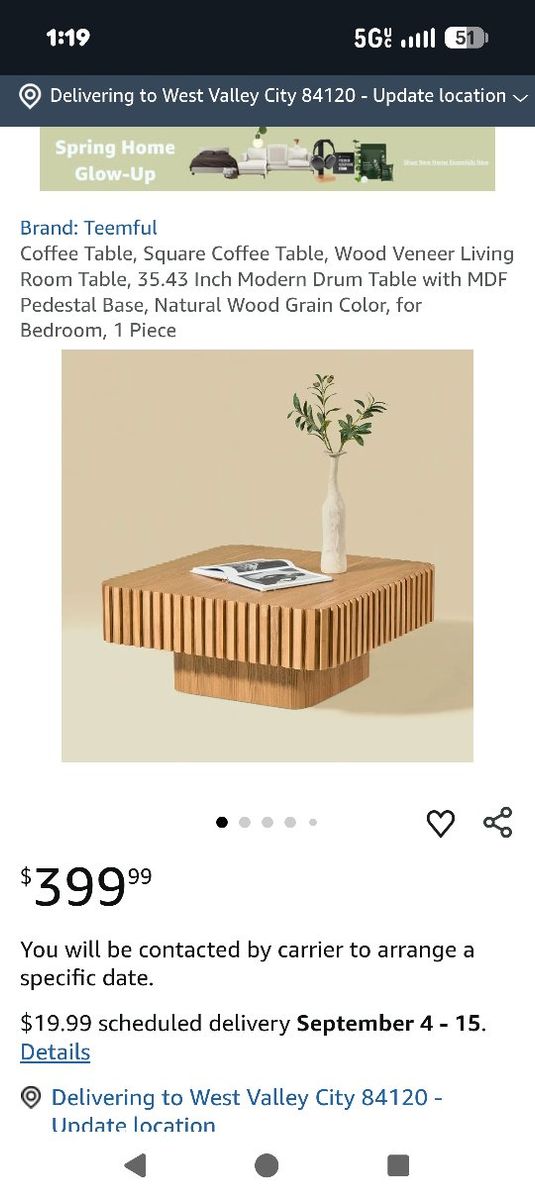Open the Teemful brand link

pyautogui.click(x=89, y=228)
